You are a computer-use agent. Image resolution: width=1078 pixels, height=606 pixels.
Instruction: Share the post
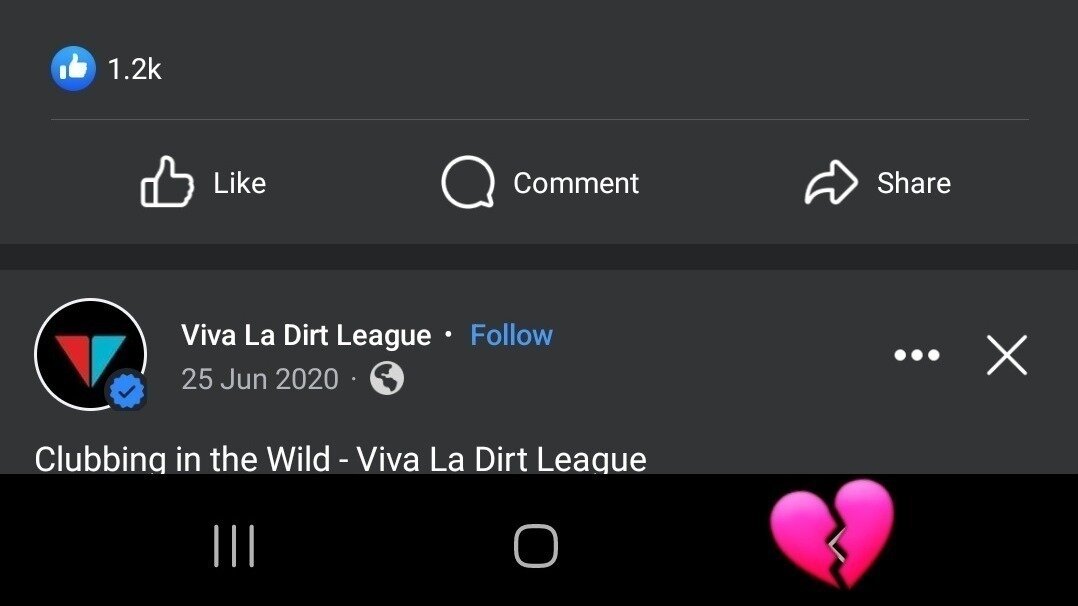click(878, 183)
